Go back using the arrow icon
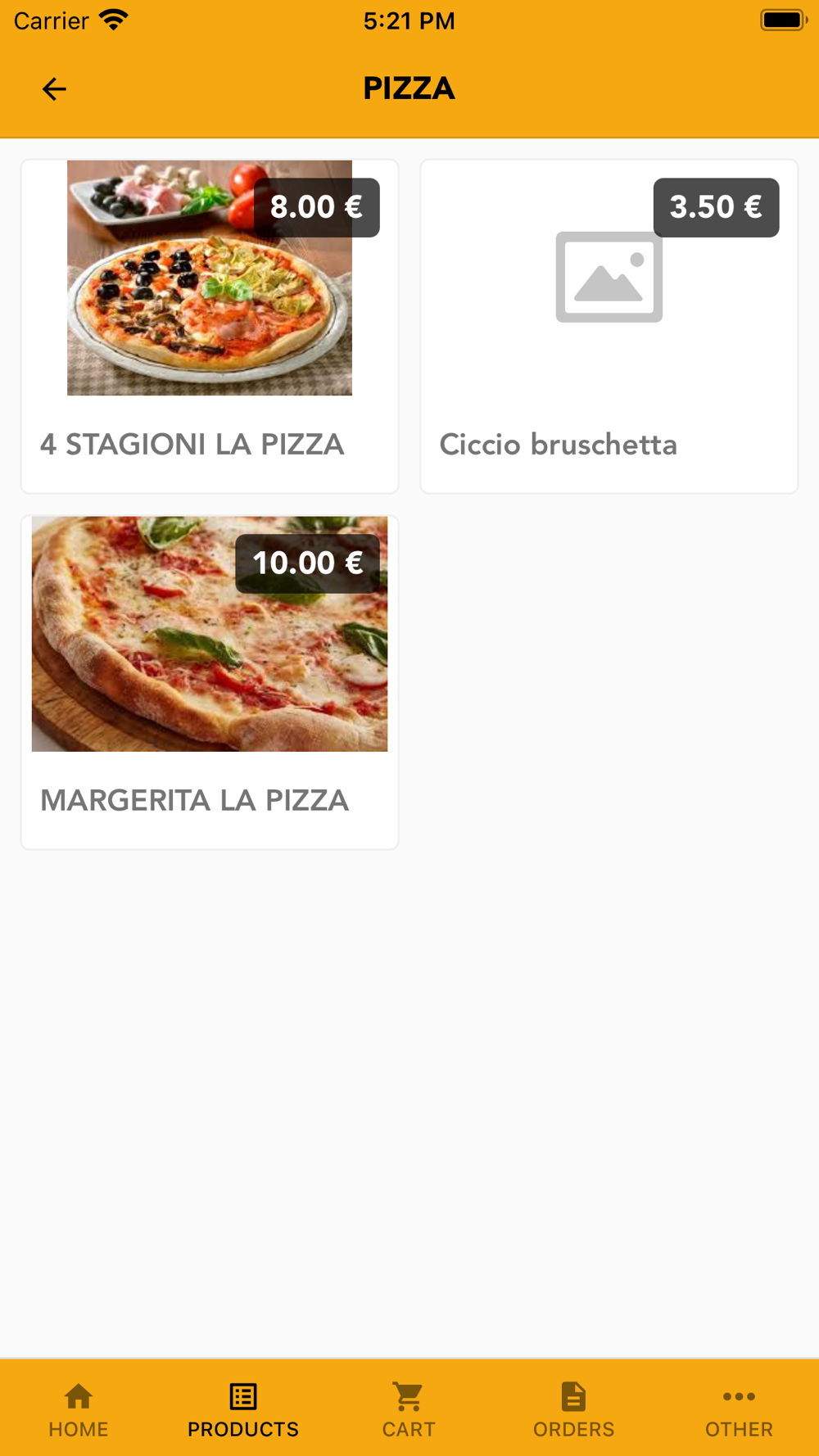The height and width of the screenshot is (1456, 819). (54, 88)
